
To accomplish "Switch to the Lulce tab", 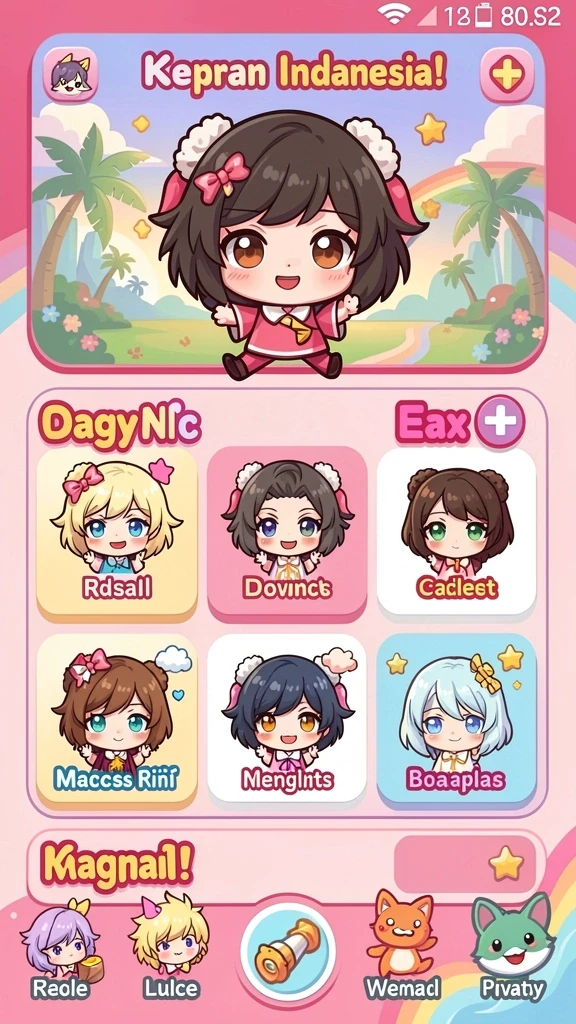I will (x=169, y=950).
